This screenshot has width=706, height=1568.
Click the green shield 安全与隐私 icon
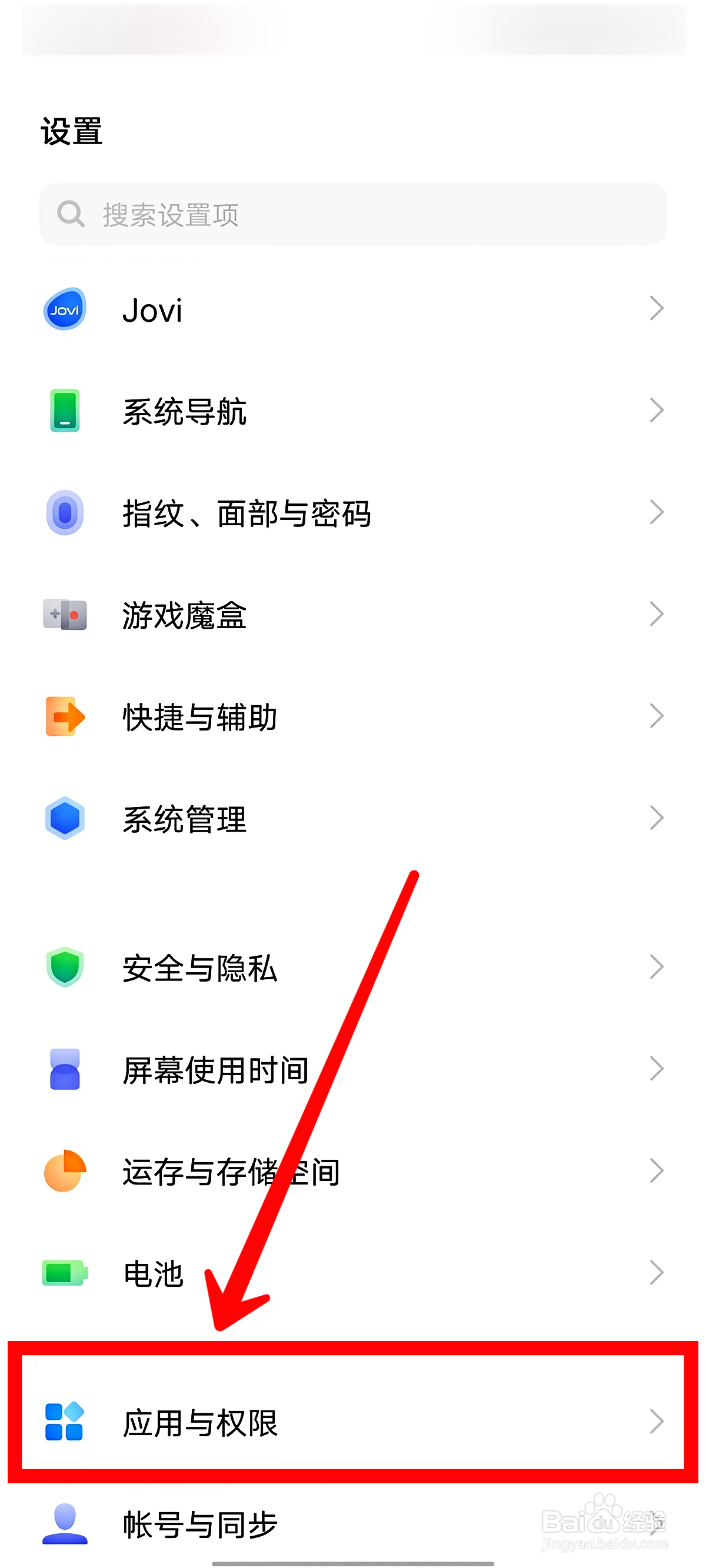tap(64, 968)
